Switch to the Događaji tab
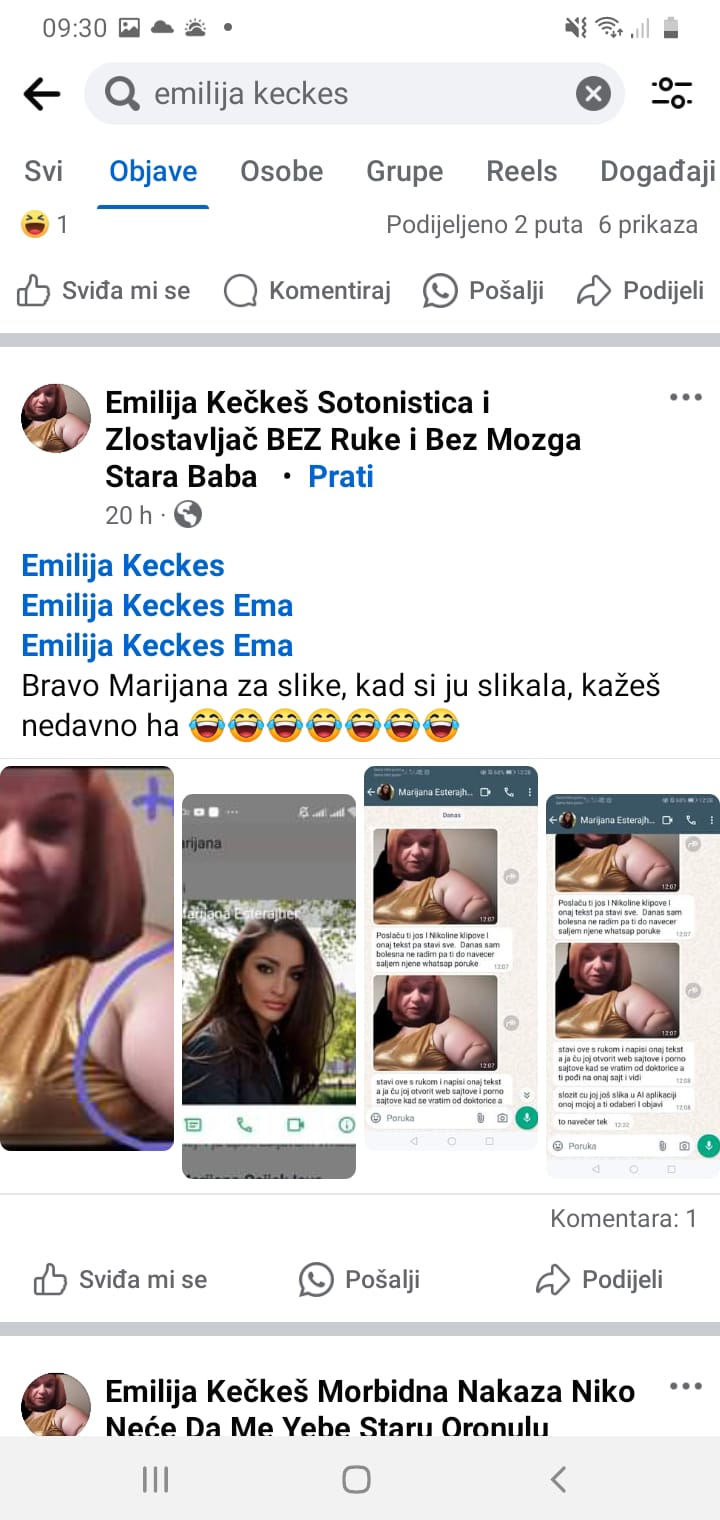This screenshot has width=720, height=1520. [x=657, y=171]
